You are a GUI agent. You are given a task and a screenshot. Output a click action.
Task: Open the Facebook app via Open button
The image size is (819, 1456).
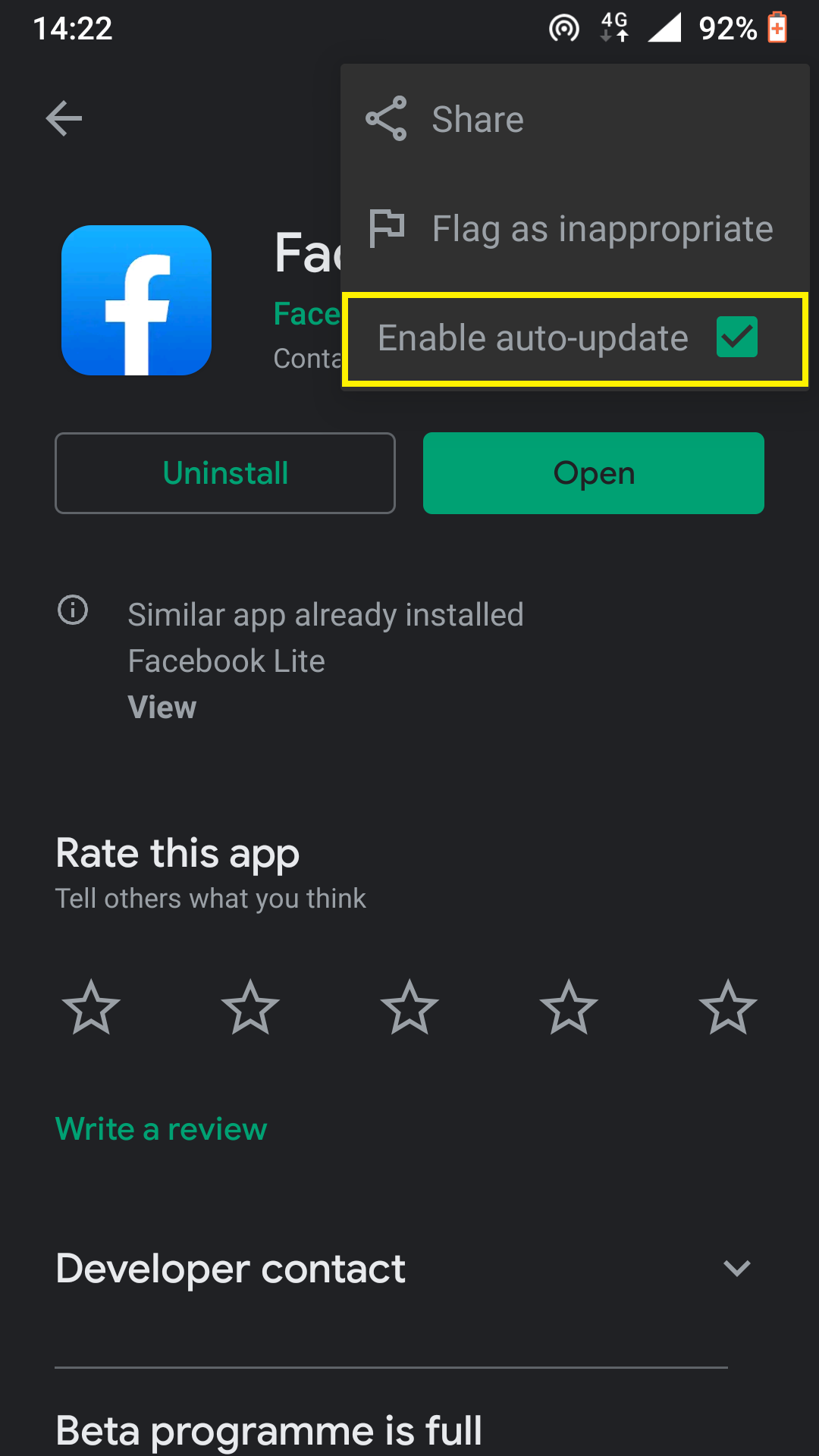click(593, 472)
